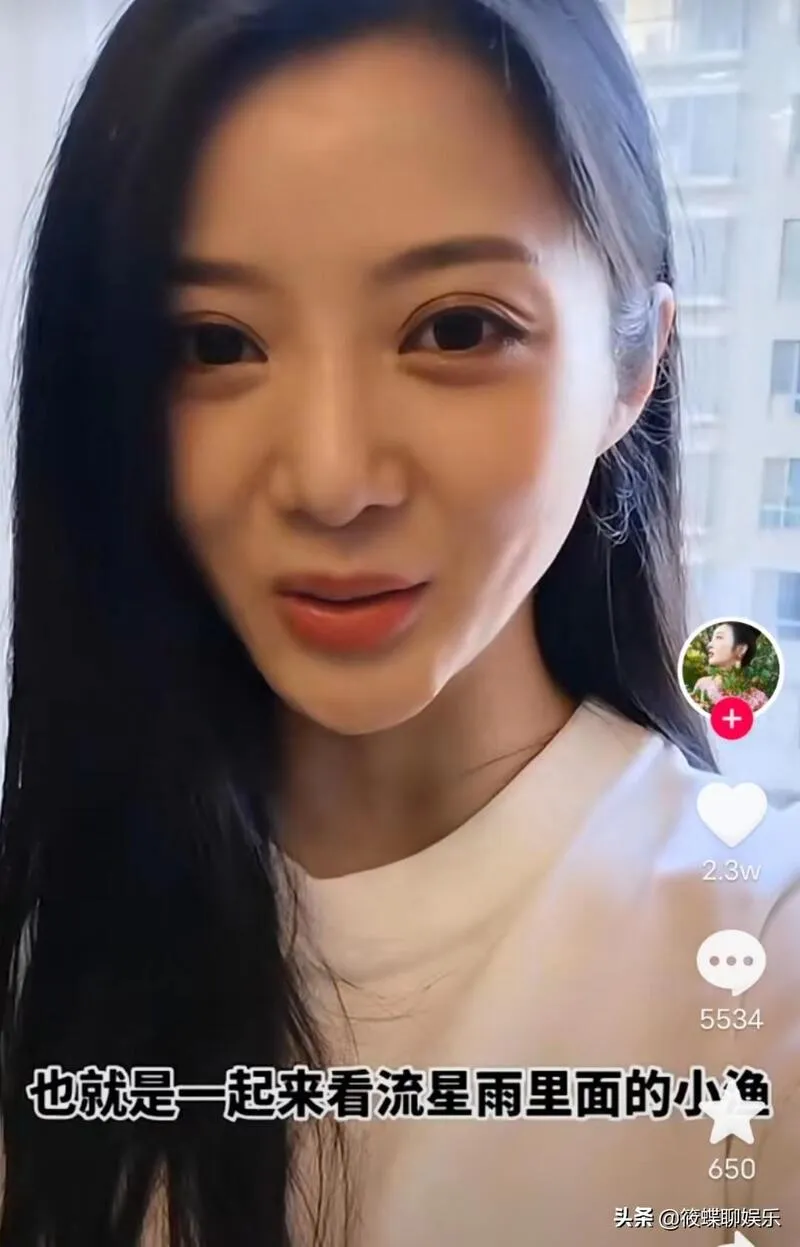This screenshot has height=1247, width=800.
Task: Follow the creator with the plus button
Action: click(x=731, y=718)
